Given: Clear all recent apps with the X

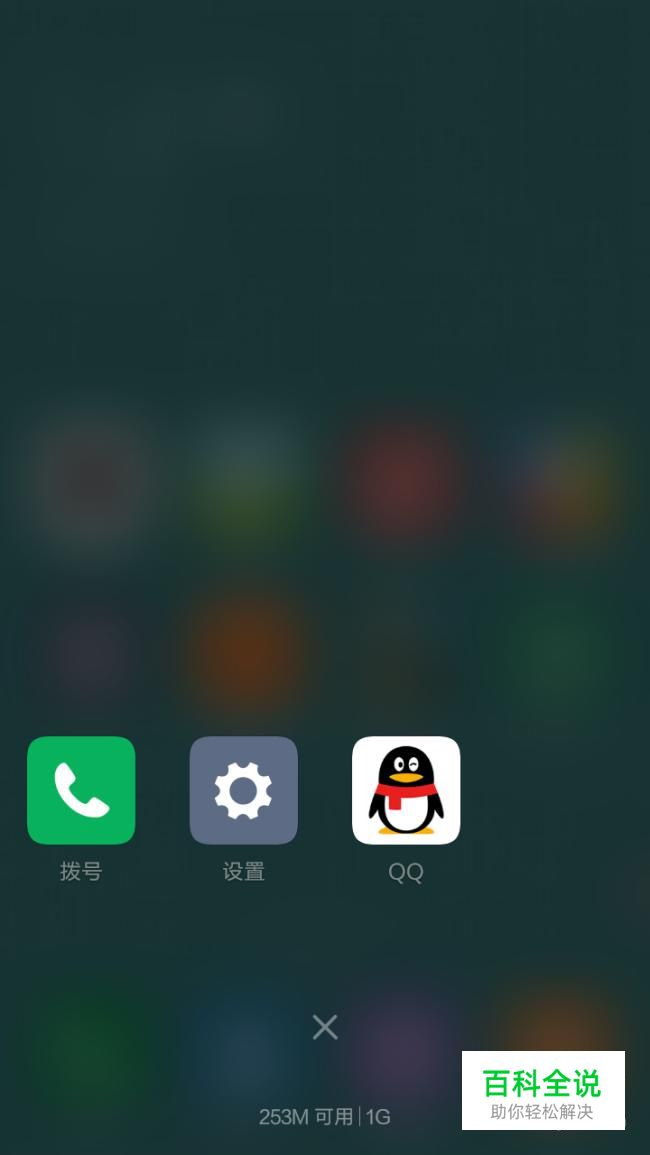Looking at the screenshot, I should 325,1027.
